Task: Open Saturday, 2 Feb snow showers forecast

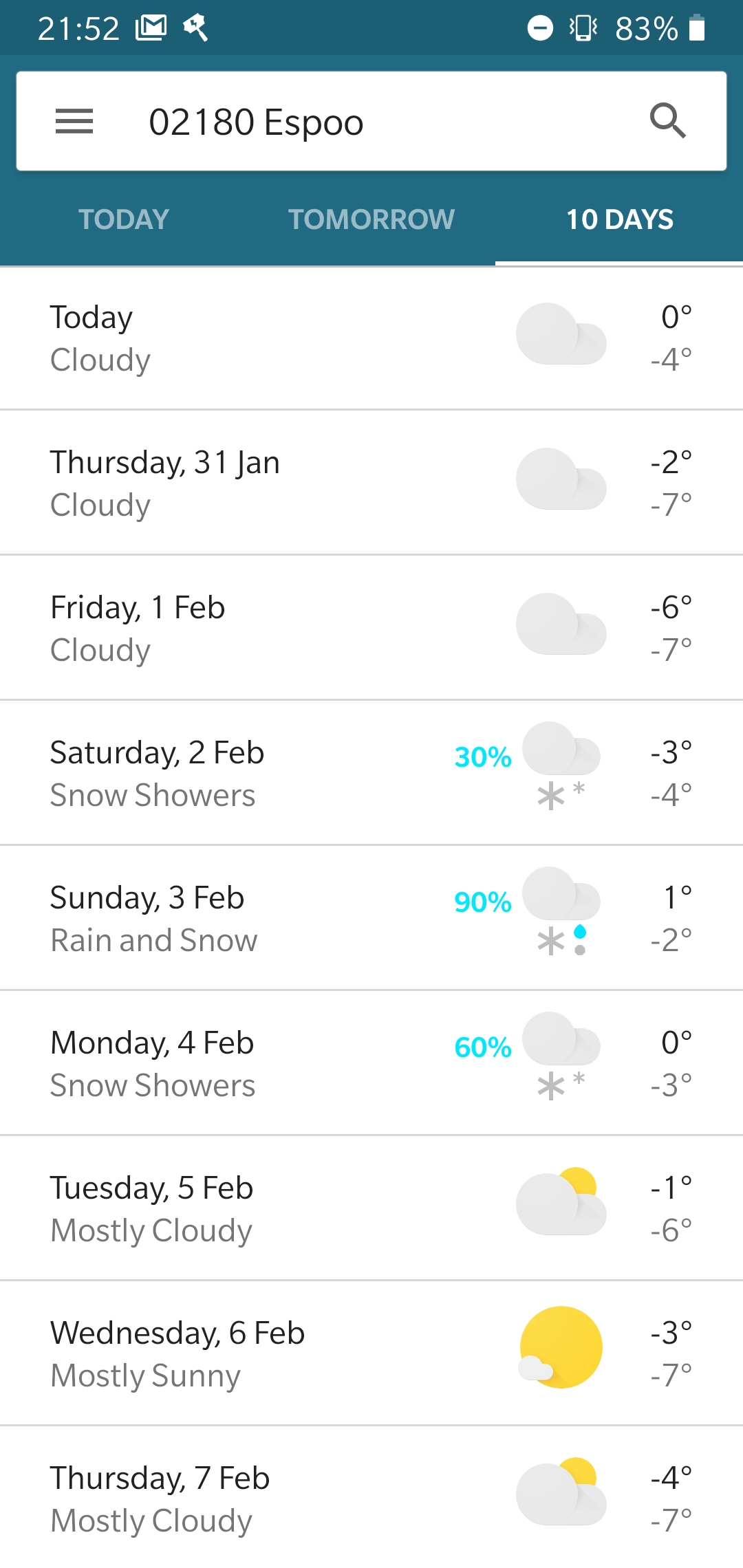Action: coord(371,773)
